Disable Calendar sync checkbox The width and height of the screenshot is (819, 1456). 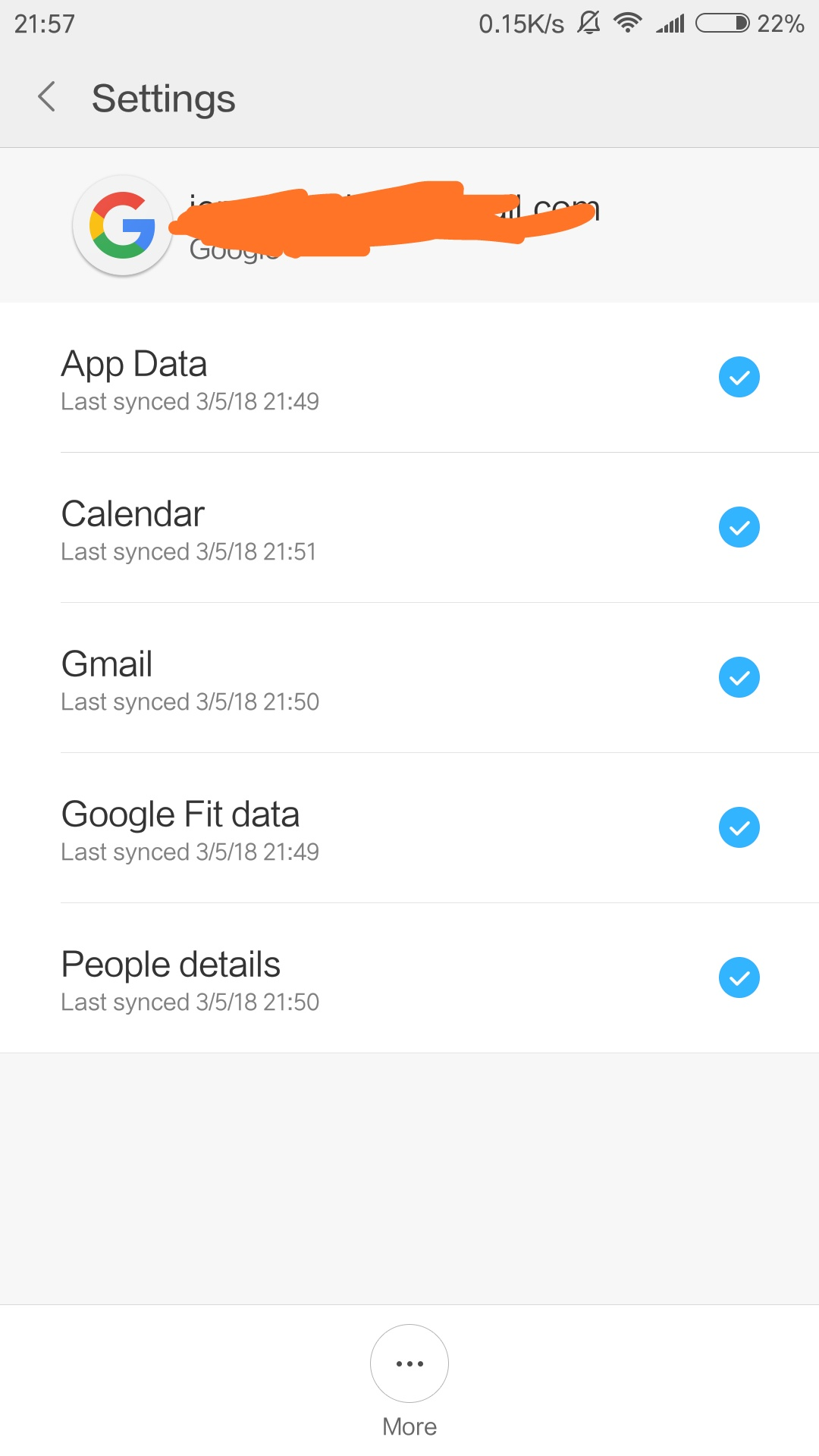click(739, 527)
